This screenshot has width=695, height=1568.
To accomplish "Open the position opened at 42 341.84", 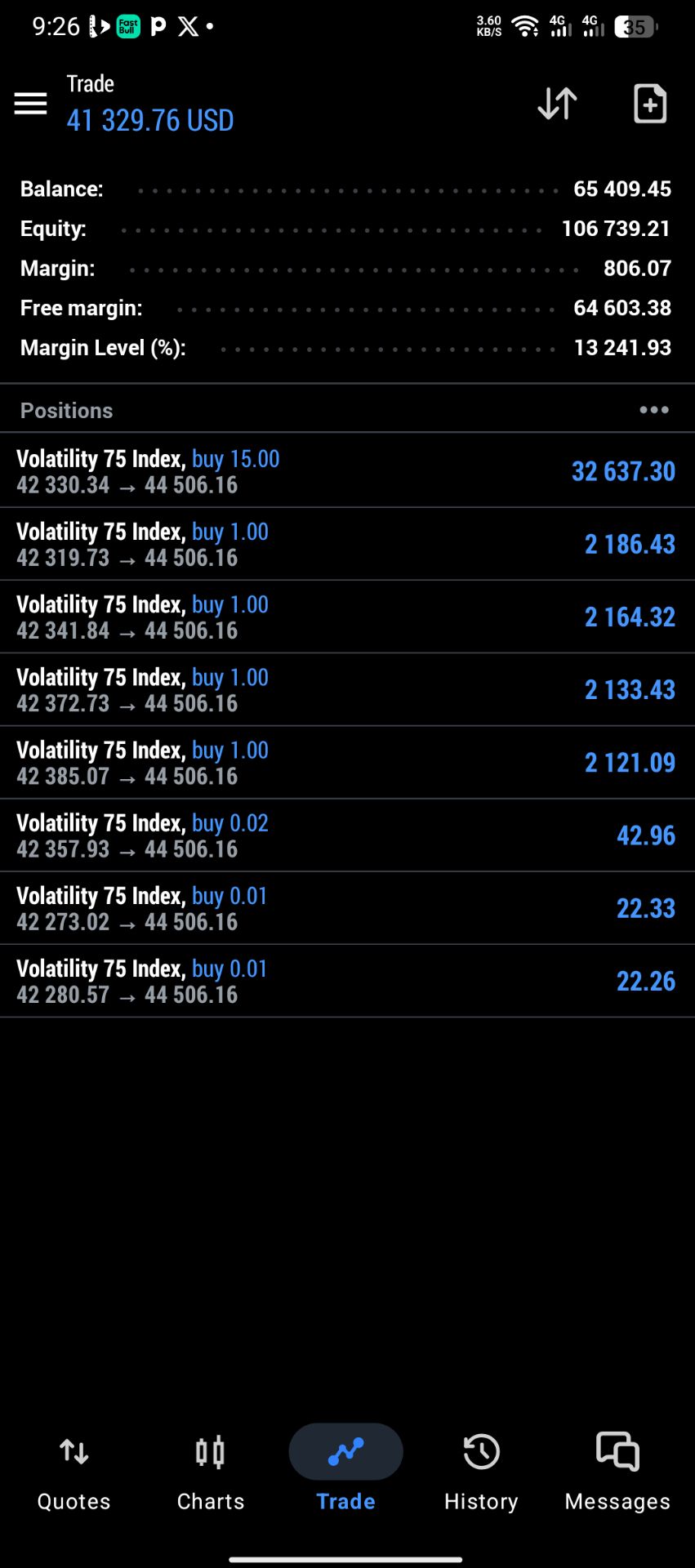I will pyautogui.click(x=347, y=617).
